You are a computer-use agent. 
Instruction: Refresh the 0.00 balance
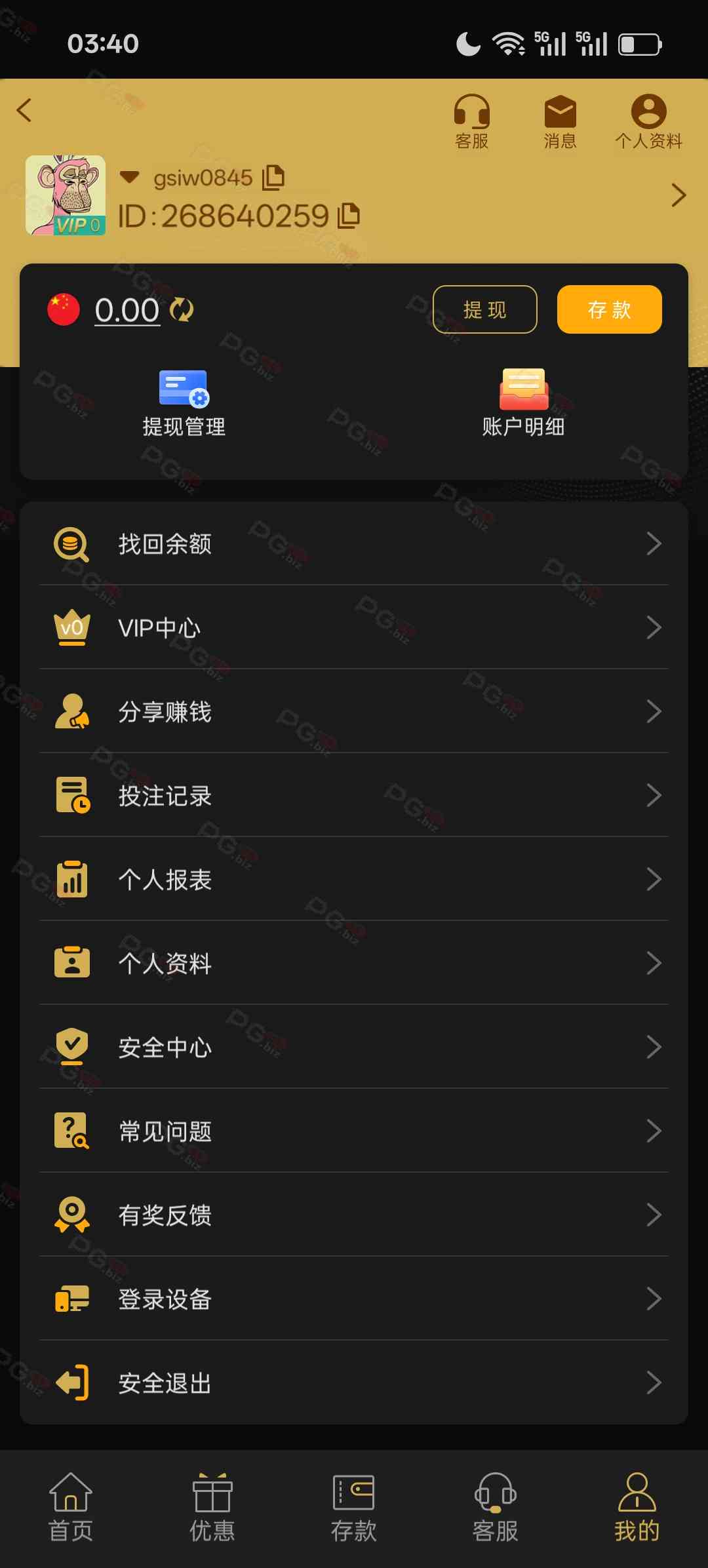pos(182,309)
